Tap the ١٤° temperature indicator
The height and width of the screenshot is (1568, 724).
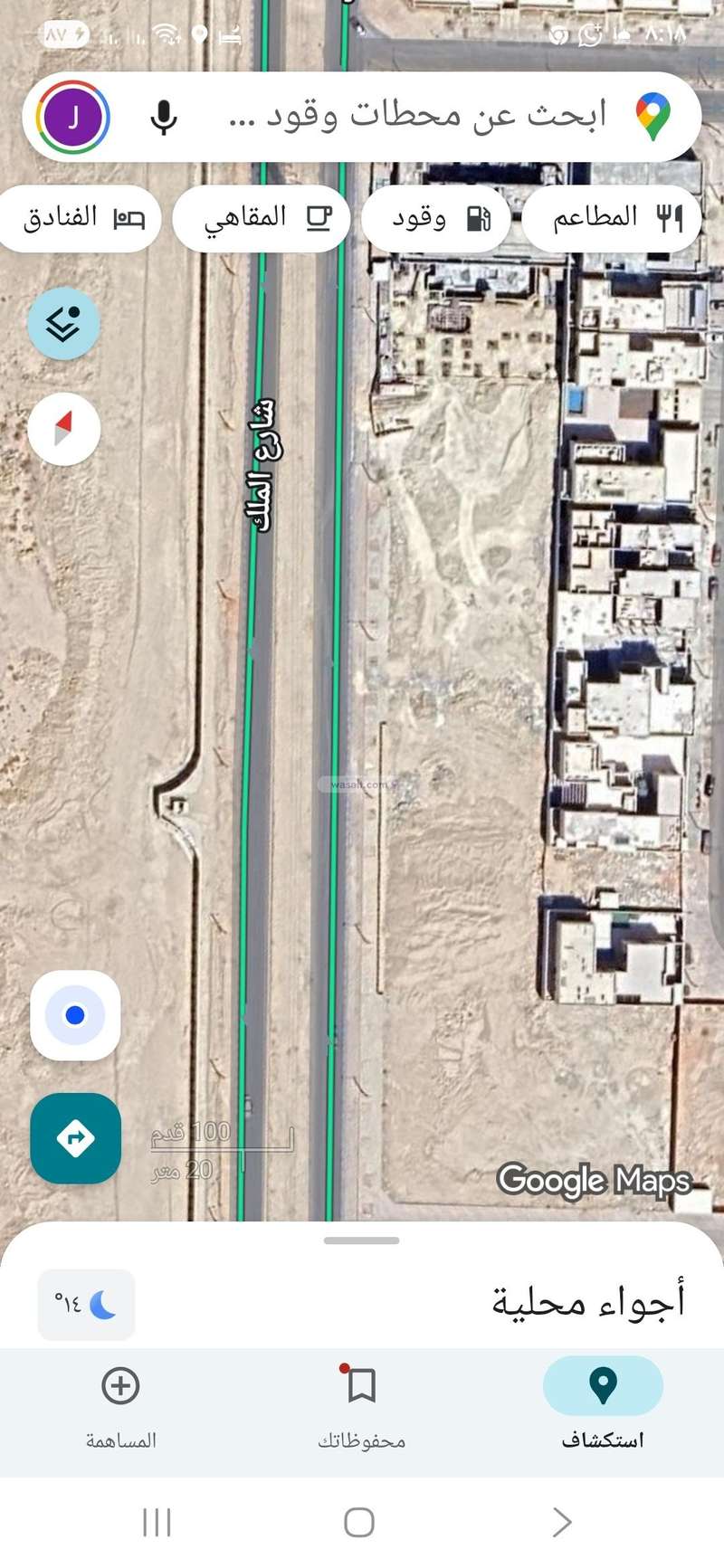coord(87,1304)
